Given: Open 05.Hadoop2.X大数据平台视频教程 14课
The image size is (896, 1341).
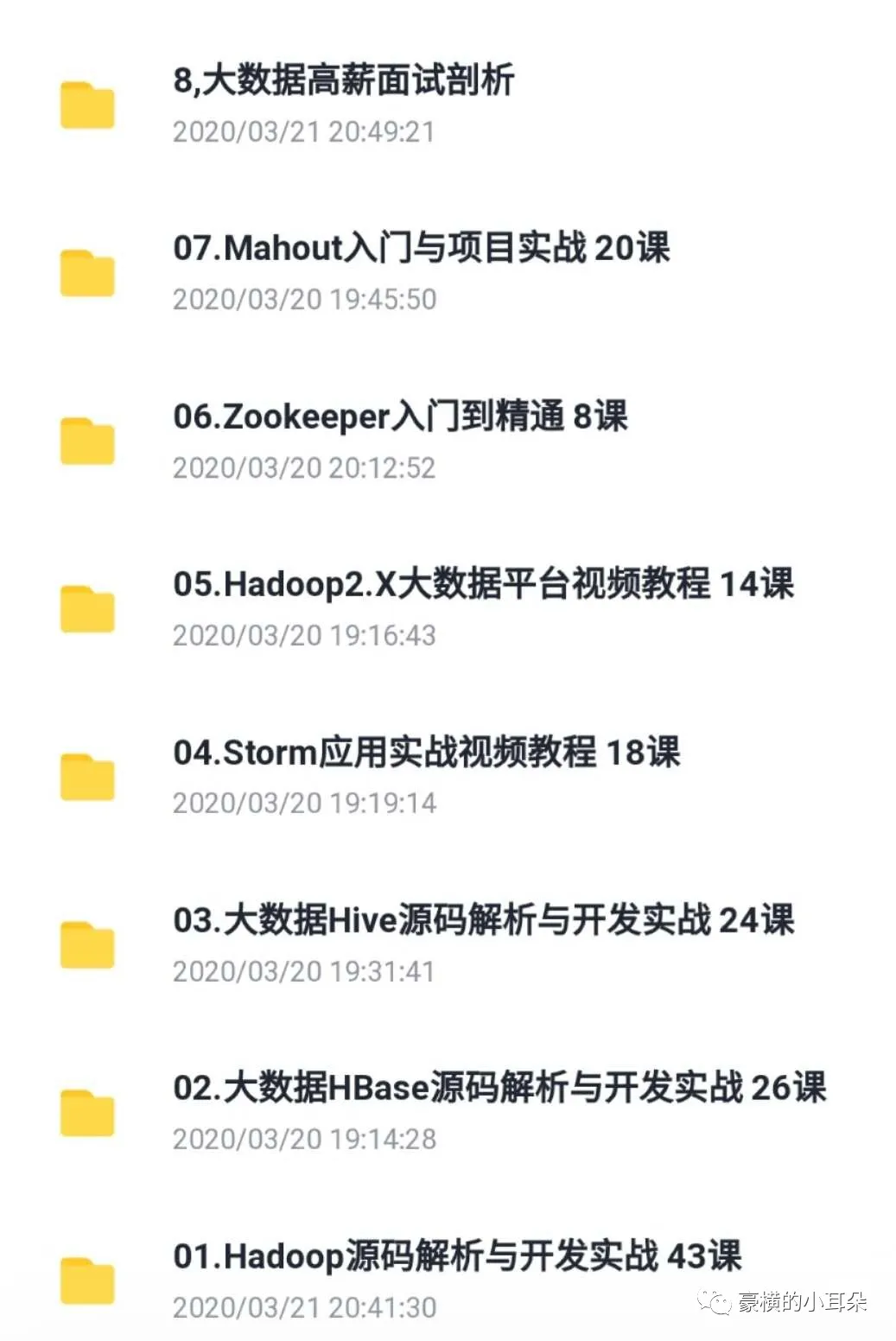Looking at the screenshot, I should coord(482,585).
